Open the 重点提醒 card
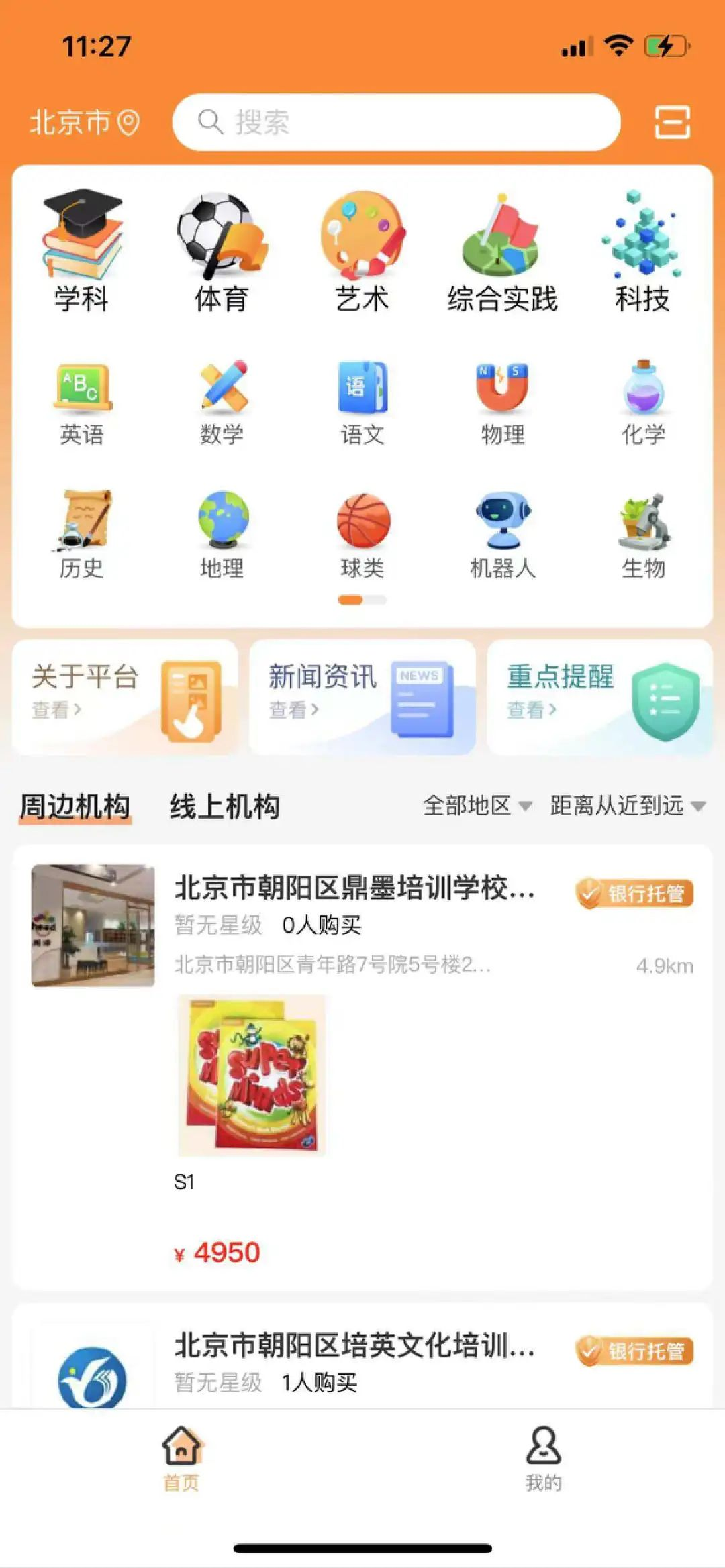 pos(599,696)
